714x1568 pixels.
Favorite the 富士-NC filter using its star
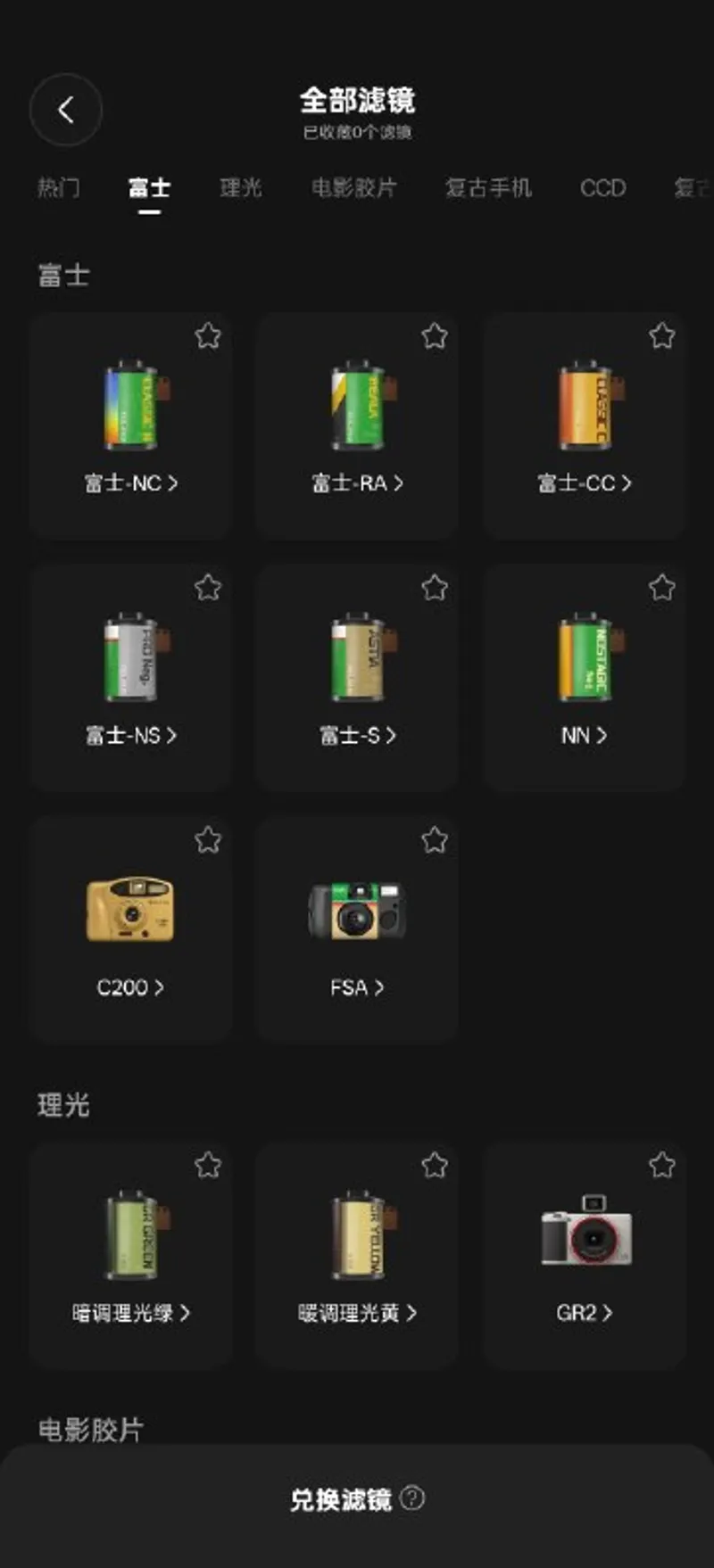[208, 336]
